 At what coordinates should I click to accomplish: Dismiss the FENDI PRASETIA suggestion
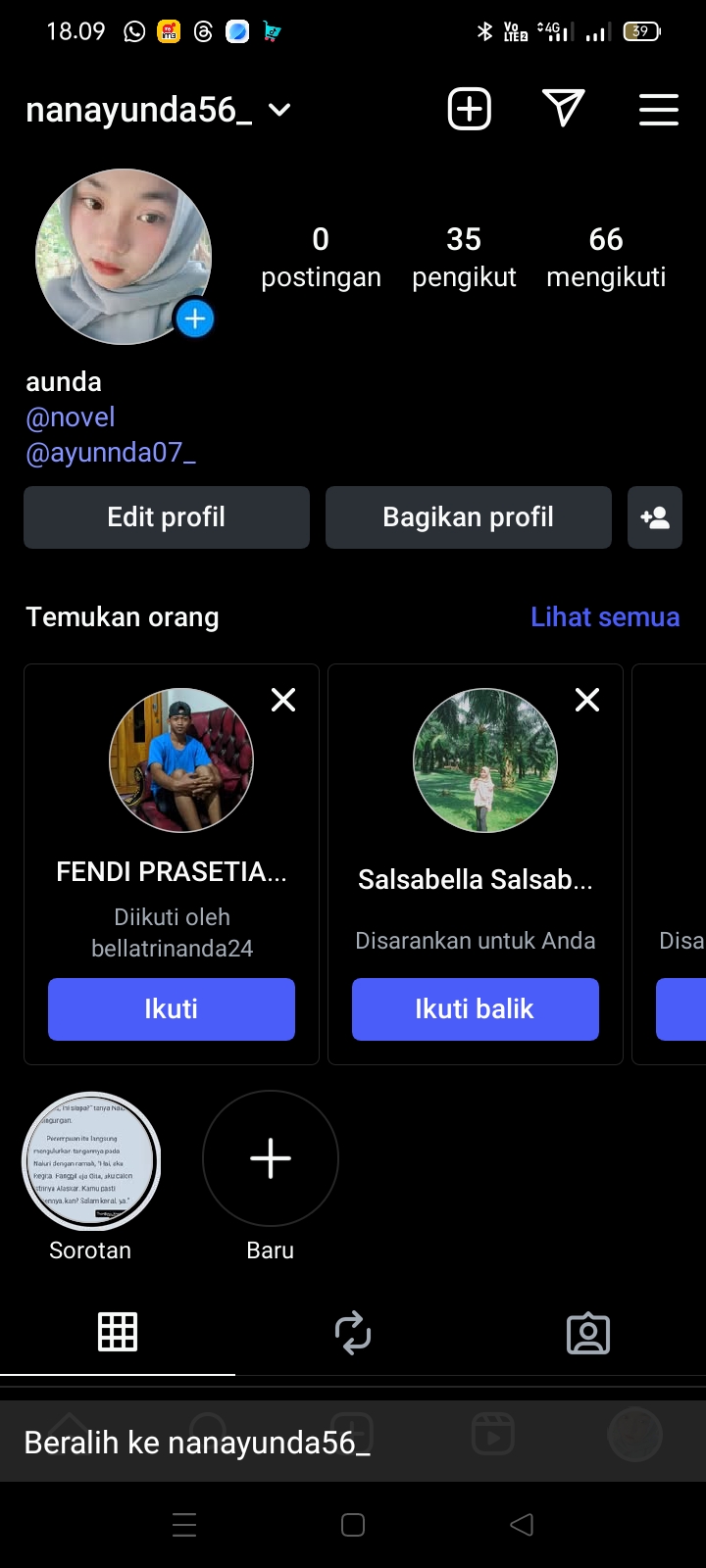click(x=283, y=700)
